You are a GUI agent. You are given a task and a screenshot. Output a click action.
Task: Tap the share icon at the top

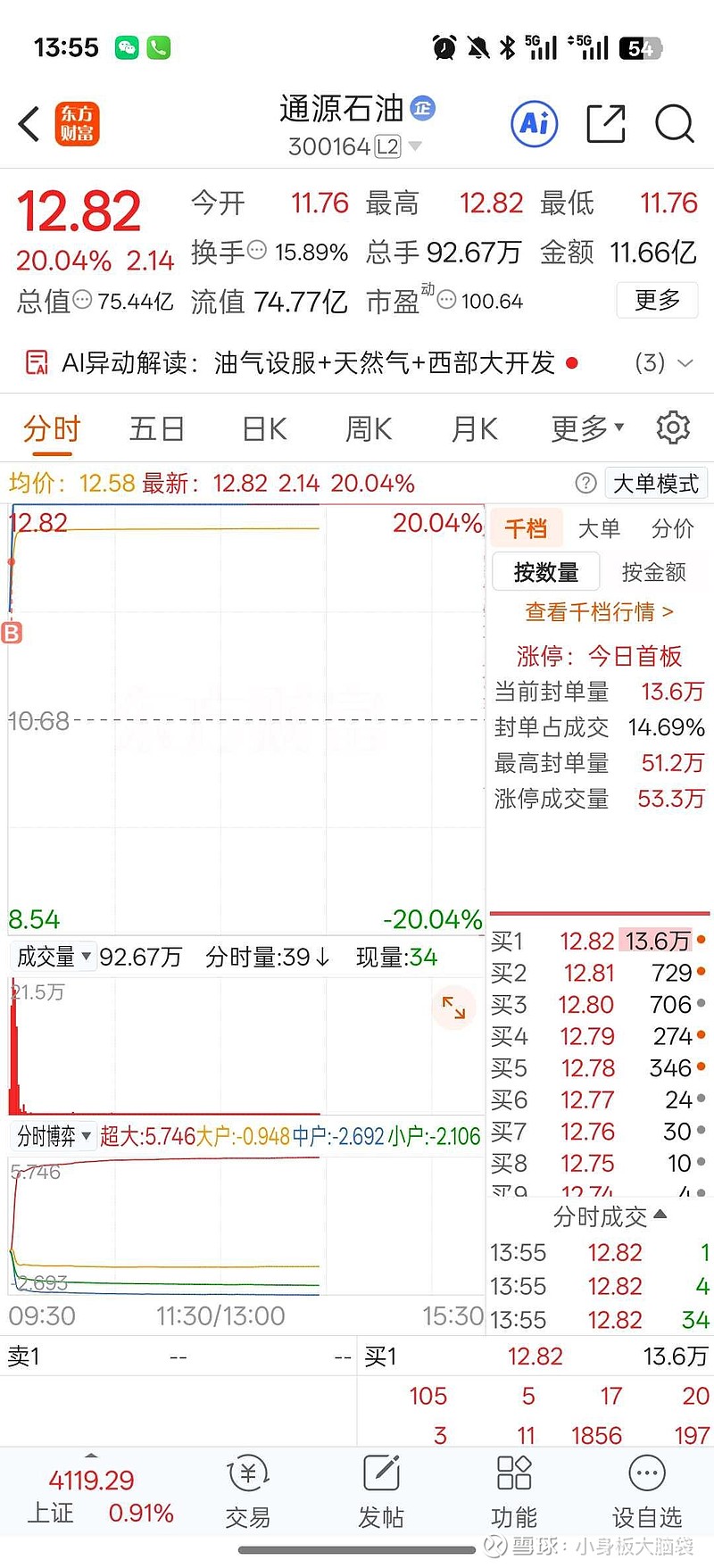[605, 124]
